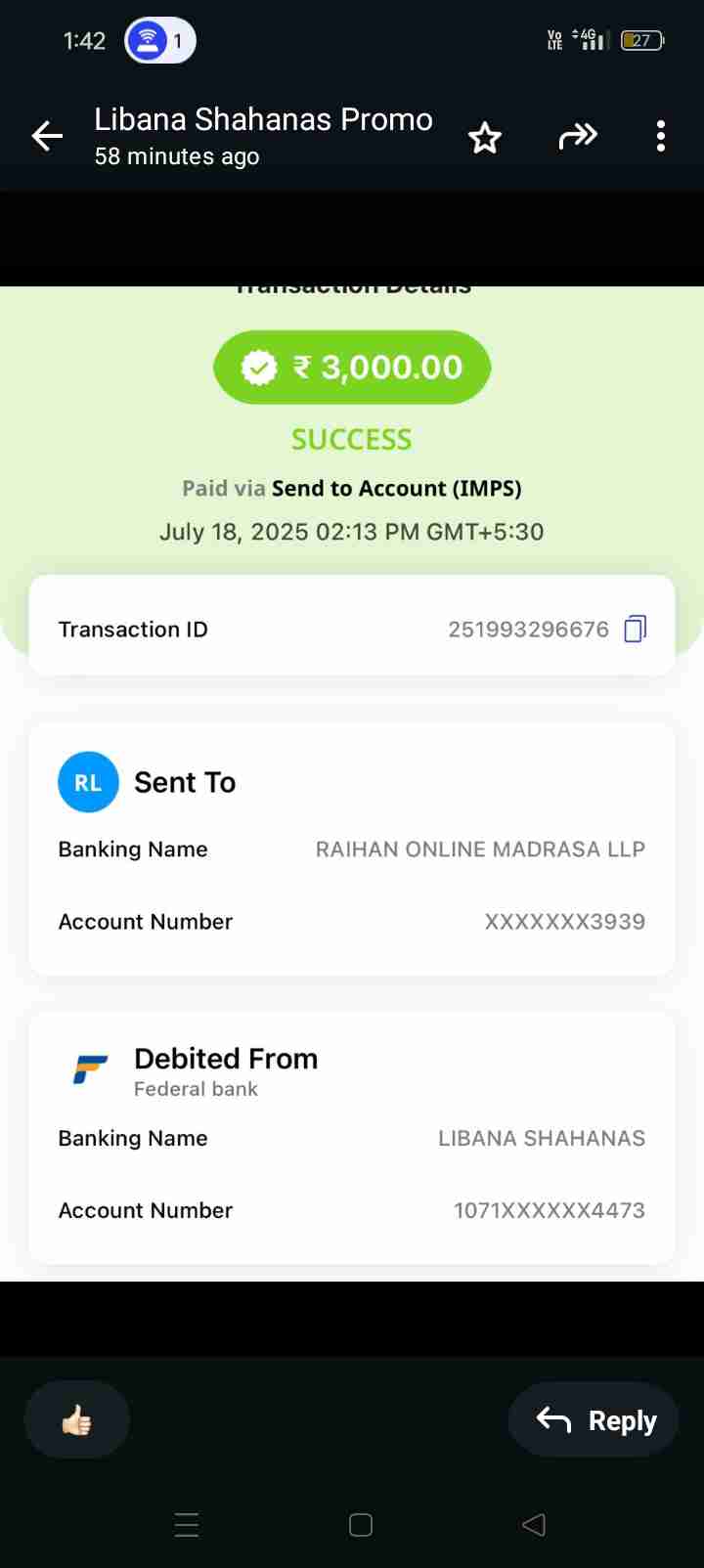Reply to this image

[595, 1419]
